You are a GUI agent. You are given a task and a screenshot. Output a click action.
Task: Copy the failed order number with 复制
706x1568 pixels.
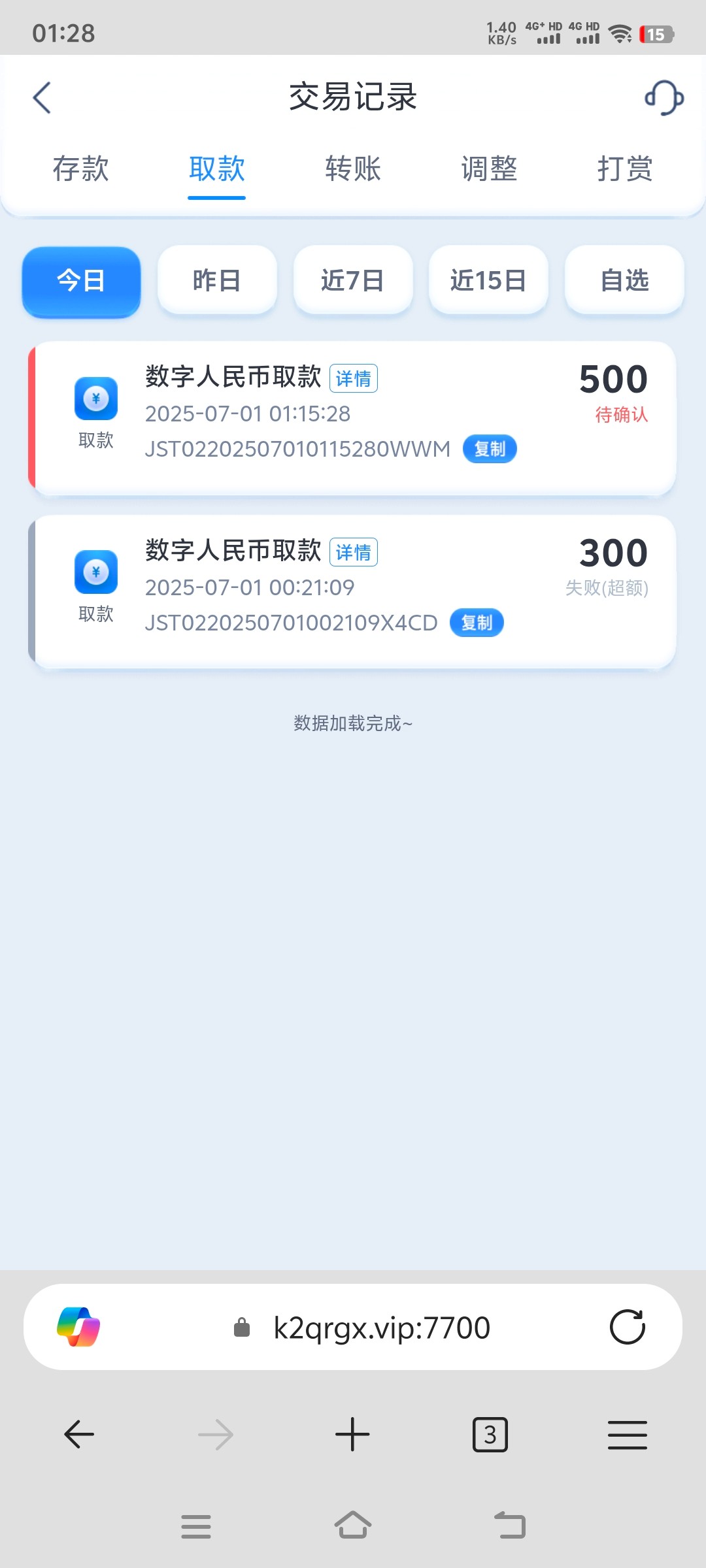476,623
